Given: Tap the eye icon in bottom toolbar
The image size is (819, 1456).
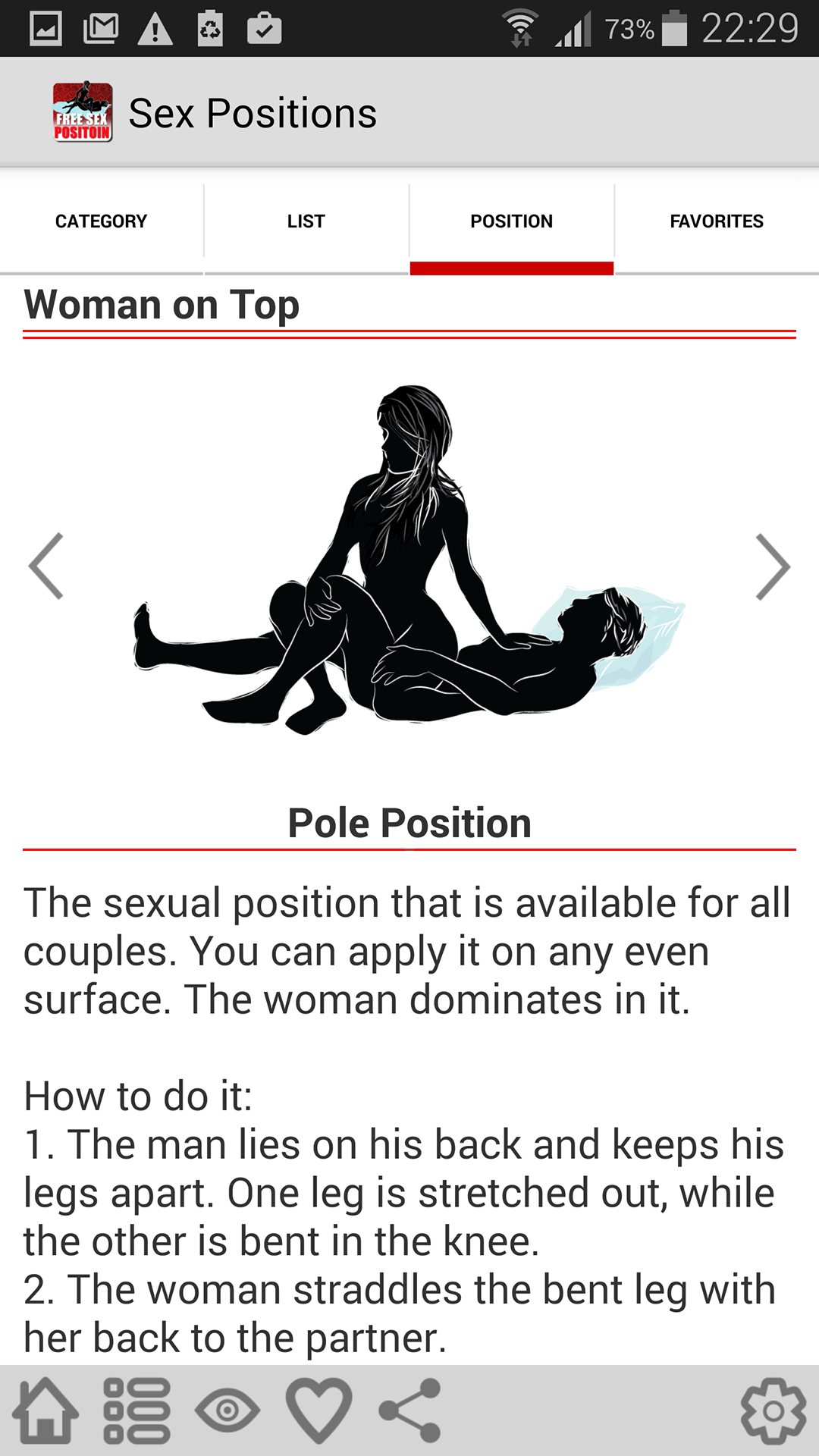Looking at the screenshot, I should (x=227, y=1410).
